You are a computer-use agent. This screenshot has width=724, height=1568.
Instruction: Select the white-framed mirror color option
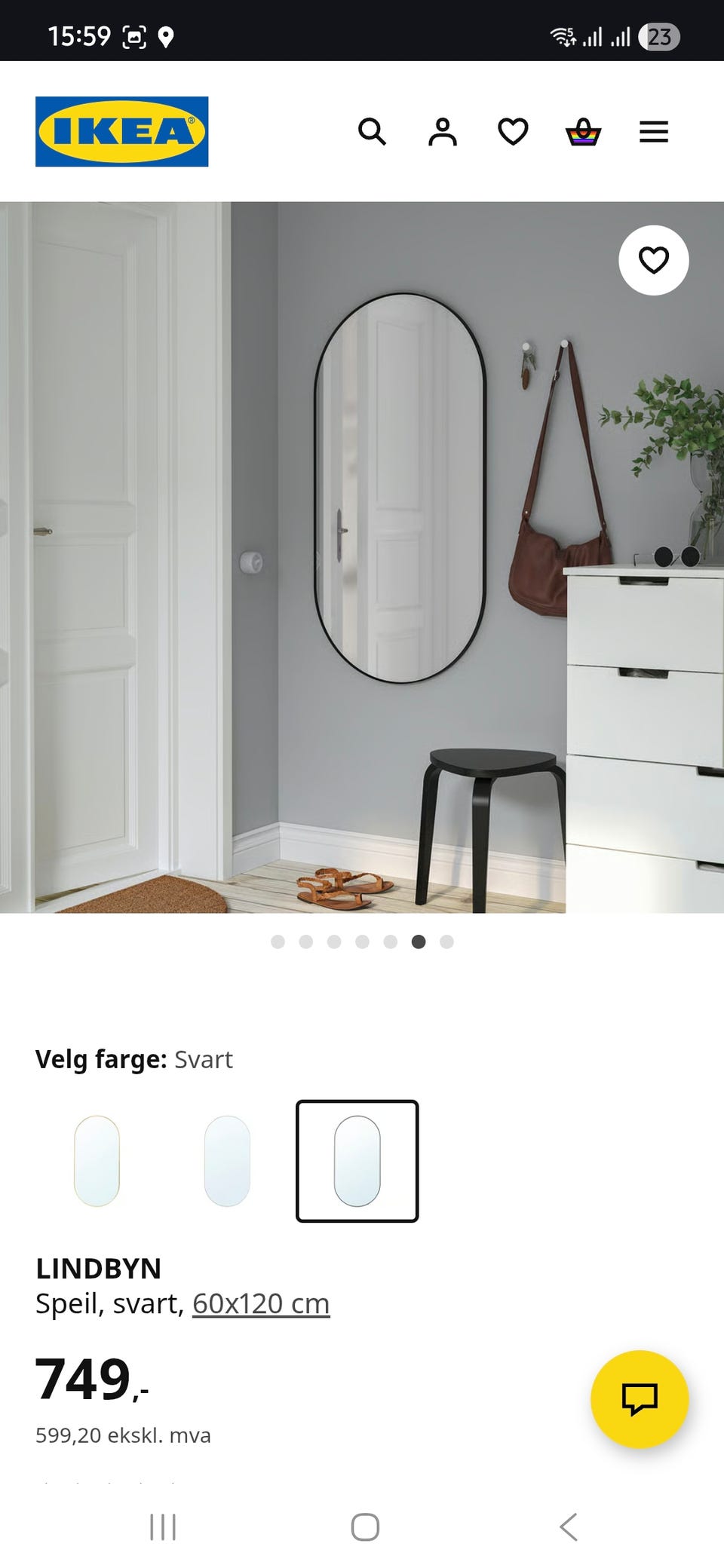[x=227, y=1162]
